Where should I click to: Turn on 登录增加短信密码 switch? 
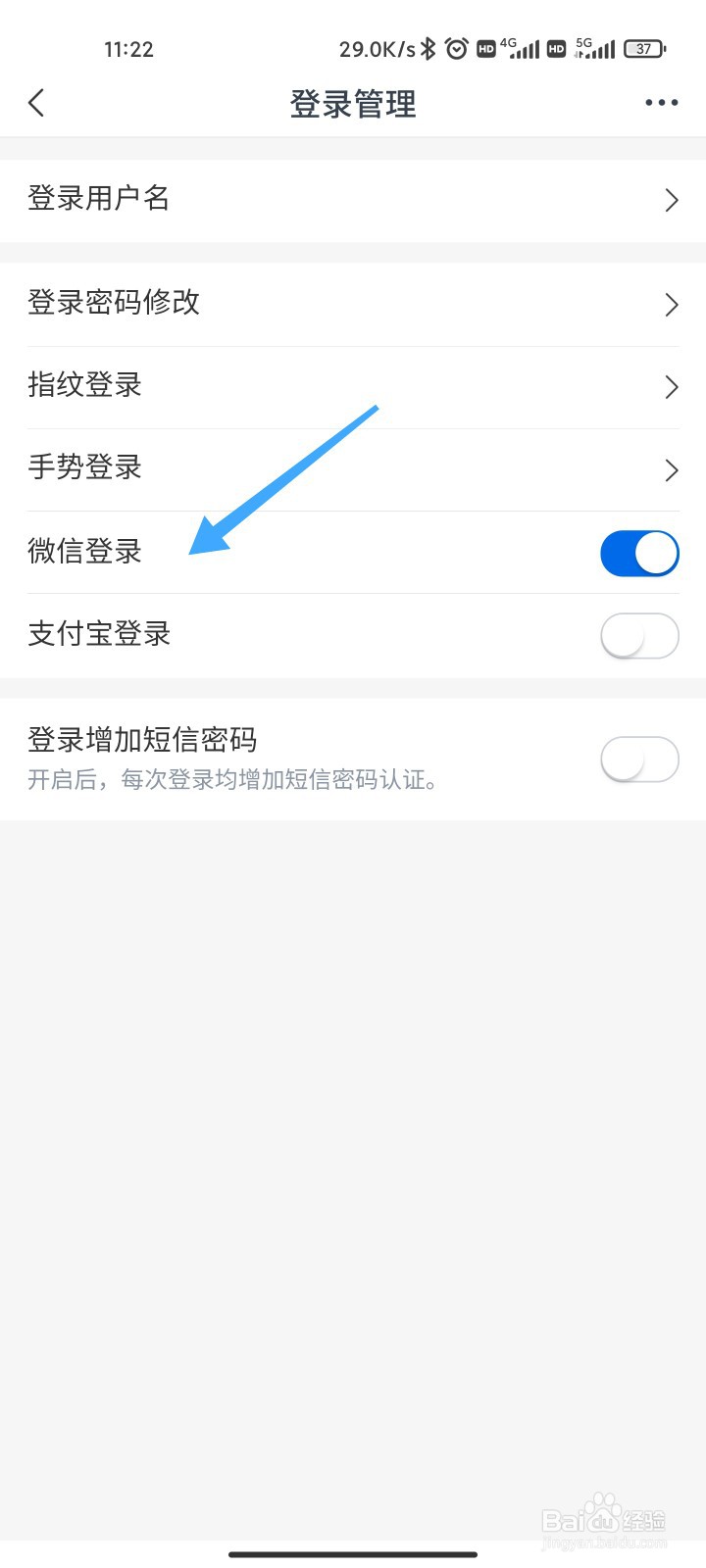639,759
